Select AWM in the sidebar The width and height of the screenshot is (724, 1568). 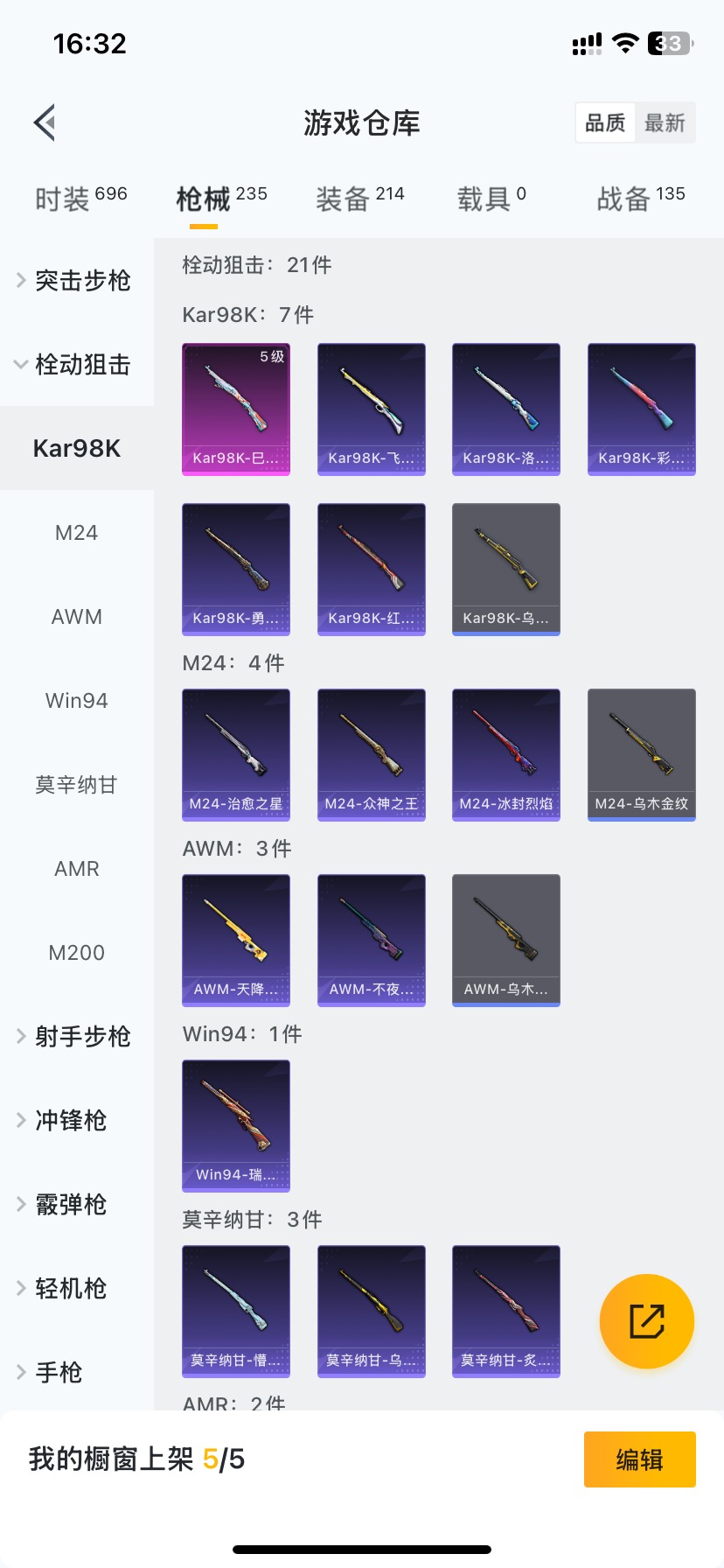click(x=76, y=617)
